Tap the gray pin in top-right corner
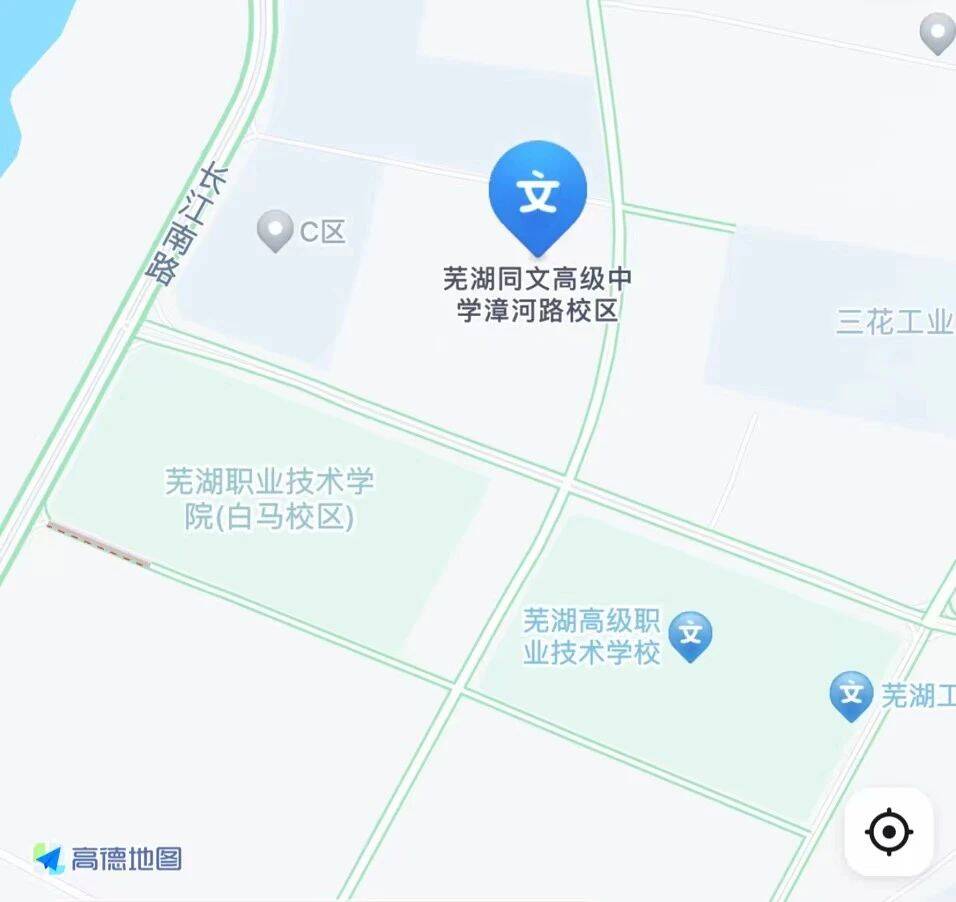This screenshot has height=902, width=956. pos(937,33)
